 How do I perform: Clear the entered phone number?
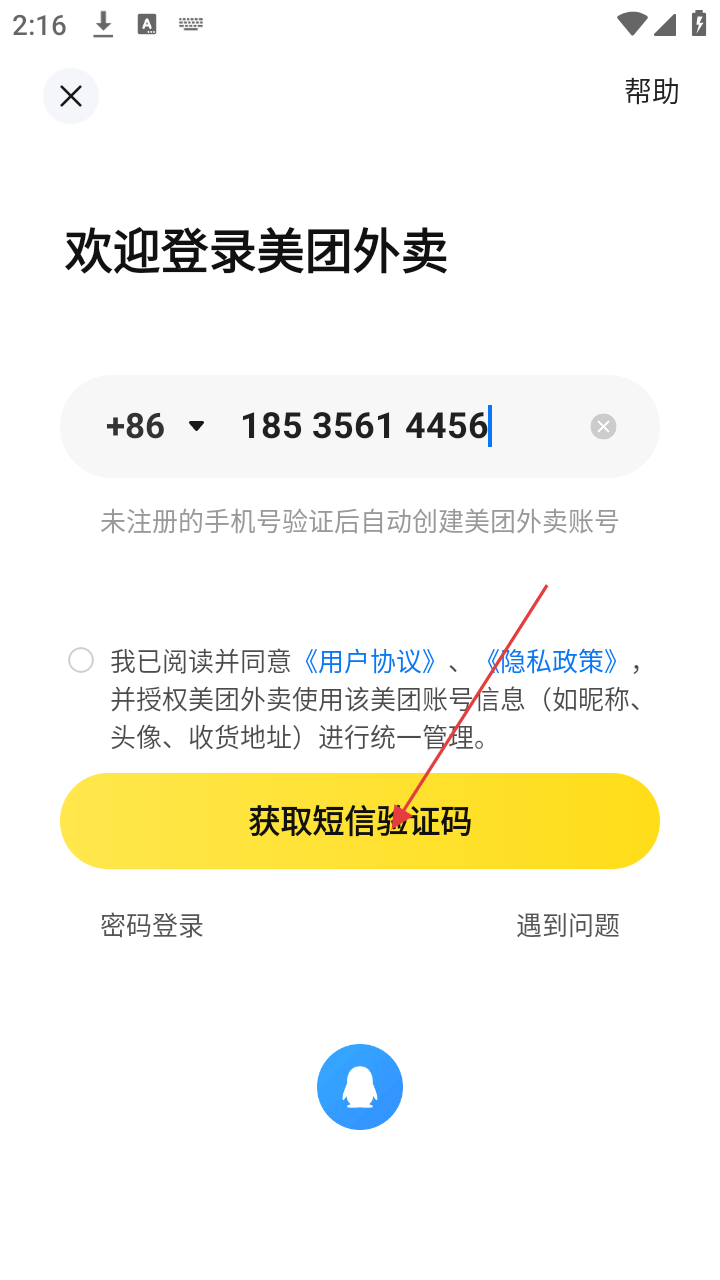point(603,427)
